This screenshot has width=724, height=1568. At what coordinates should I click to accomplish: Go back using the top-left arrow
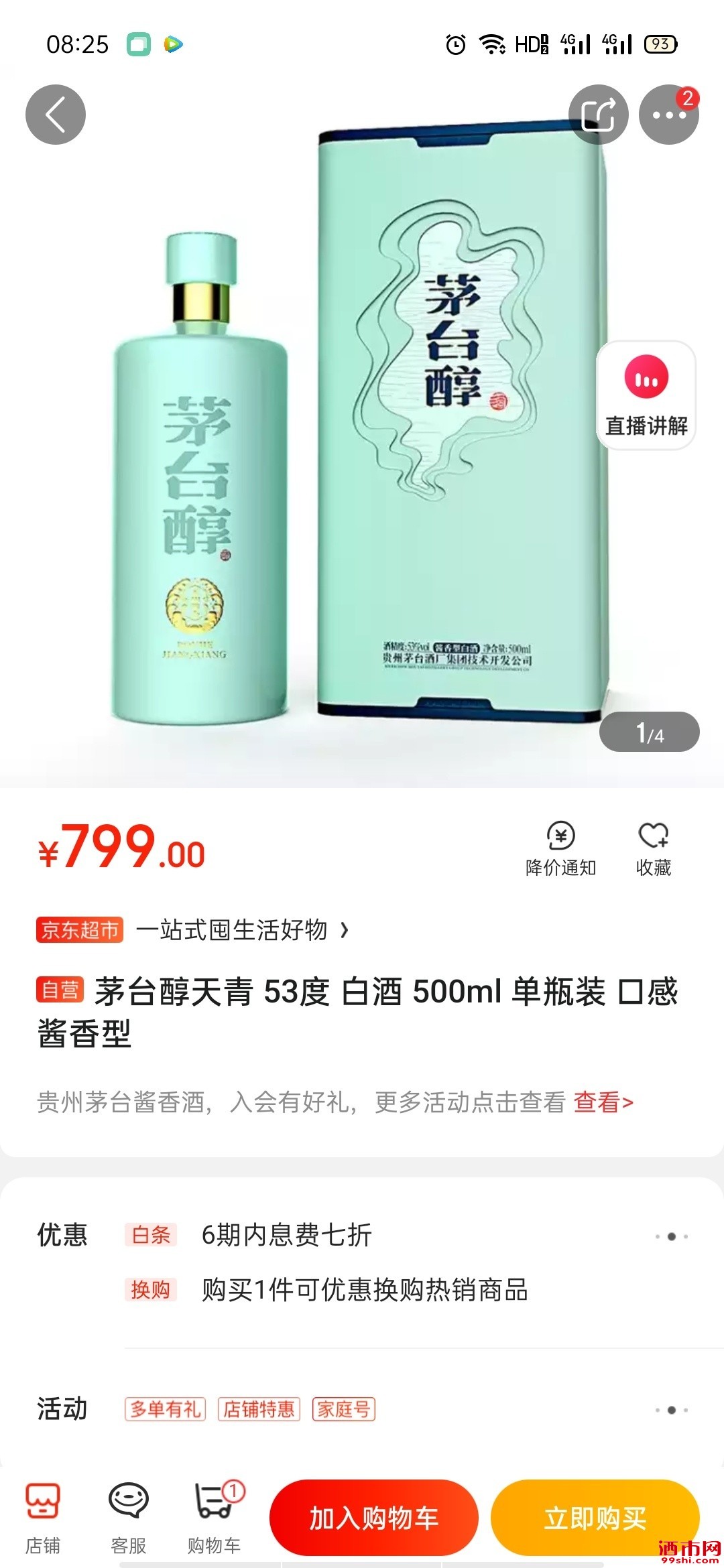tap(56, 115)
